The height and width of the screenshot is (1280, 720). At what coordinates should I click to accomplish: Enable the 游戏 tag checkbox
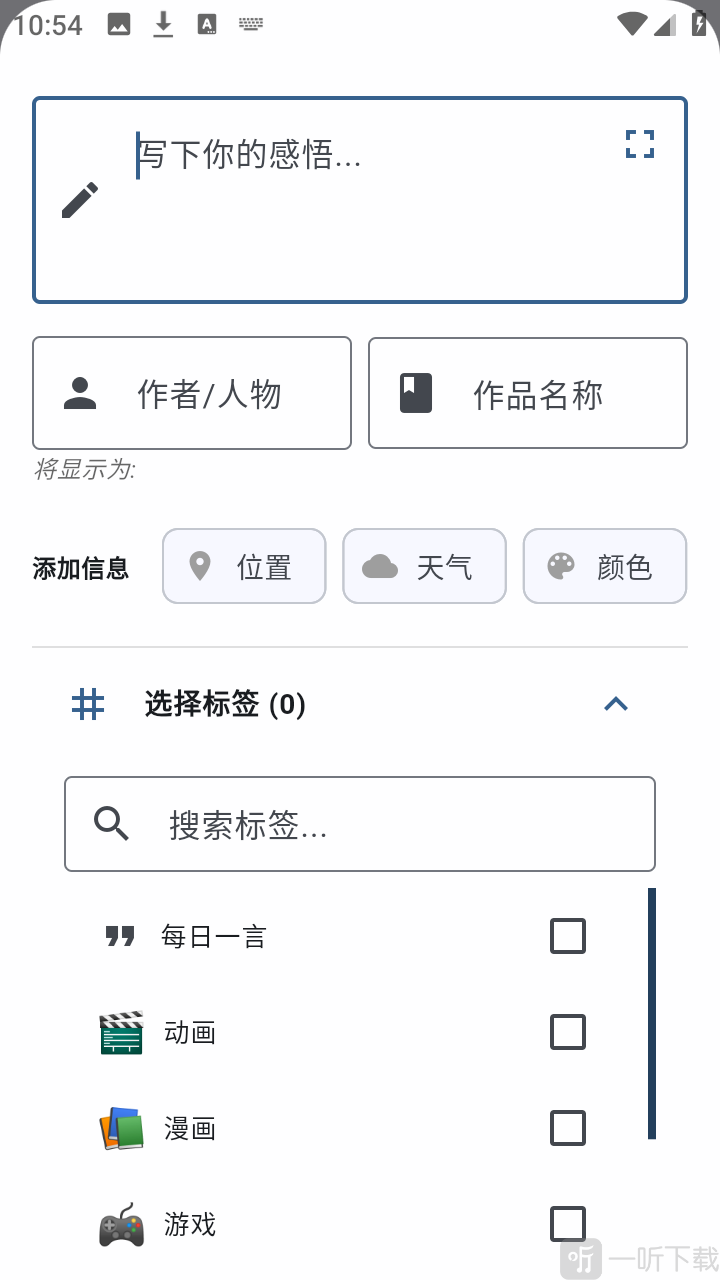(x=567, y=1223)
